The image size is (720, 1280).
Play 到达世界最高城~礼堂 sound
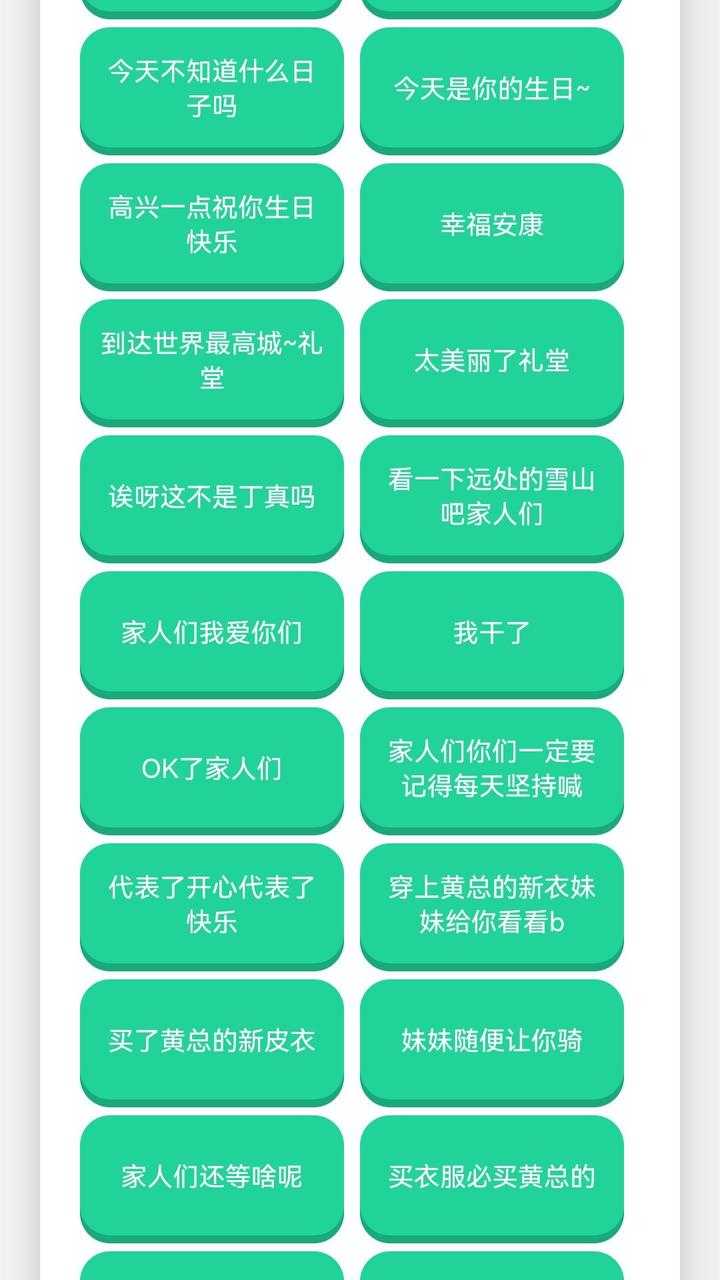pos(212,360)
